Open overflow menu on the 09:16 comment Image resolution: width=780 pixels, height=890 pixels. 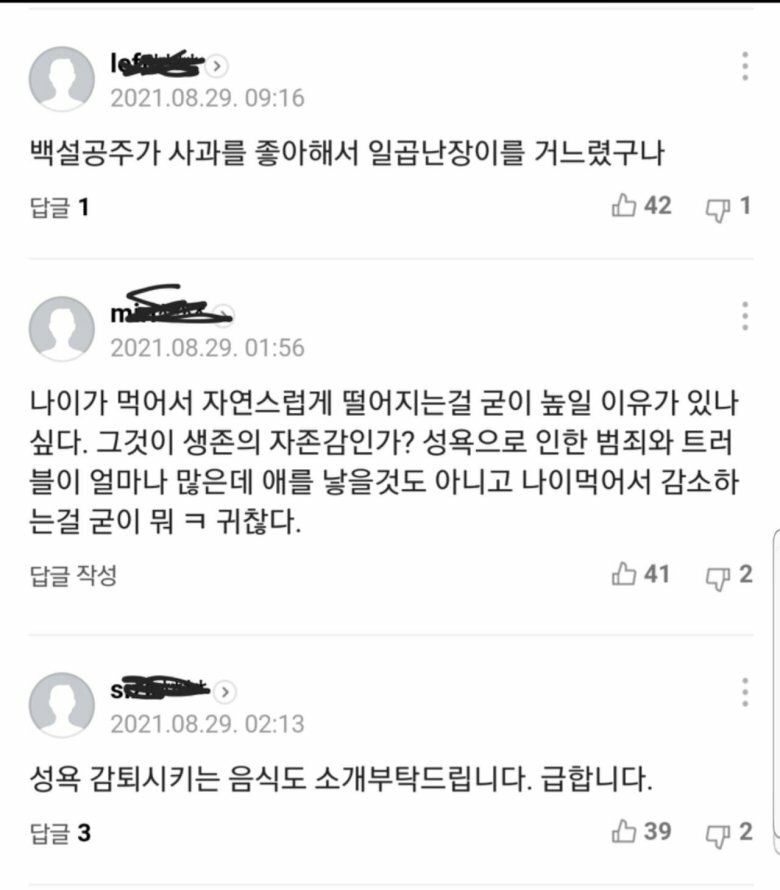click(x=745, y=65)
